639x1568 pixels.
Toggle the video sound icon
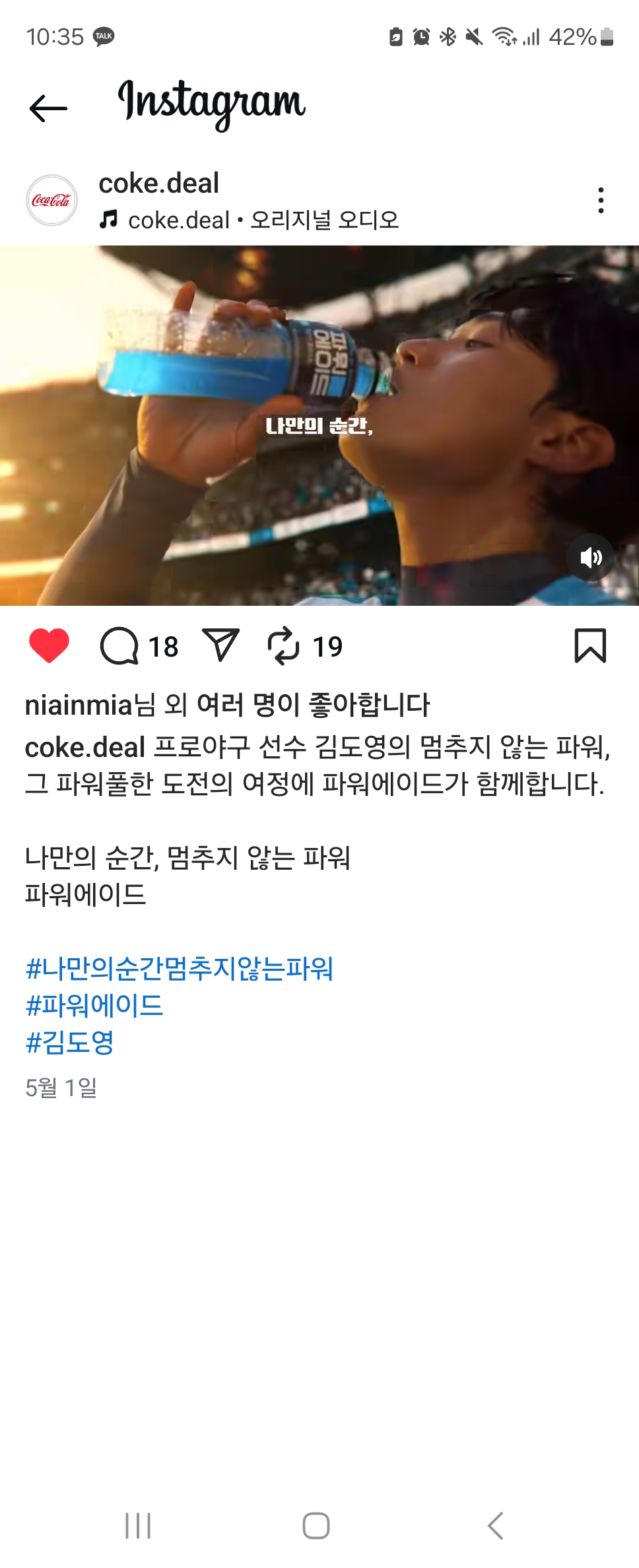tap(590, 558)
